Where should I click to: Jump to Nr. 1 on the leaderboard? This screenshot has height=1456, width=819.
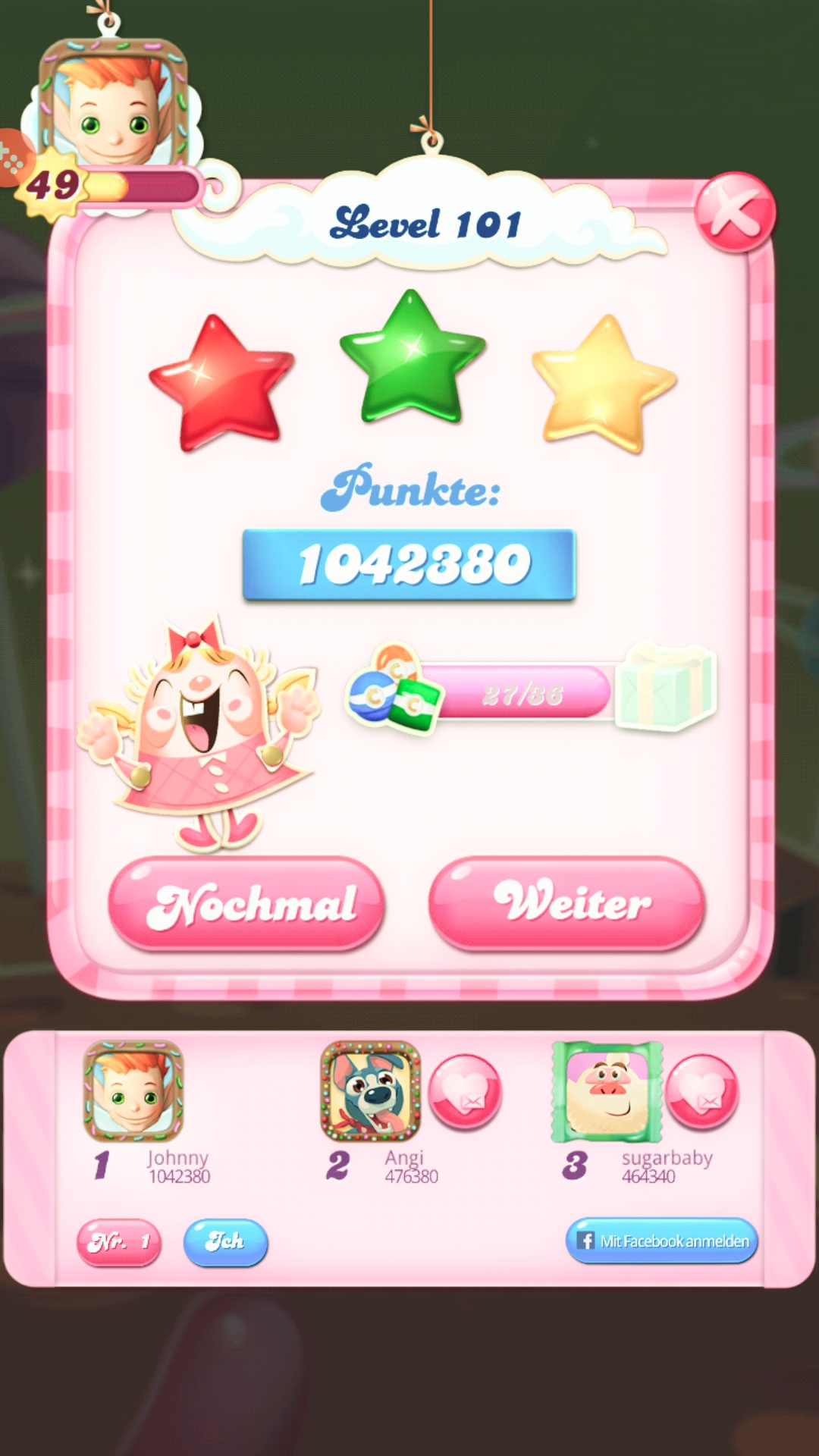click(119, 1242)
